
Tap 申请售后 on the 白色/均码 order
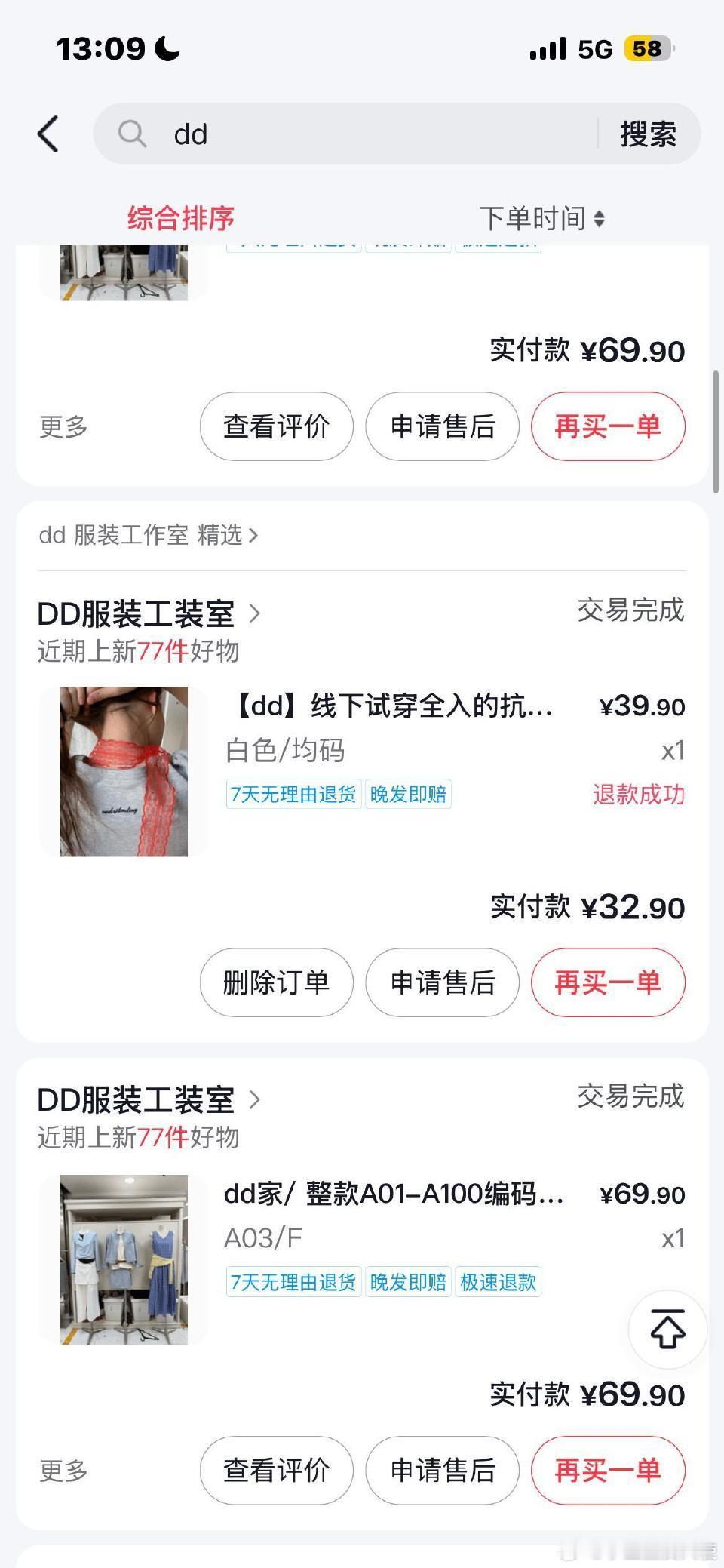[443, 982]
